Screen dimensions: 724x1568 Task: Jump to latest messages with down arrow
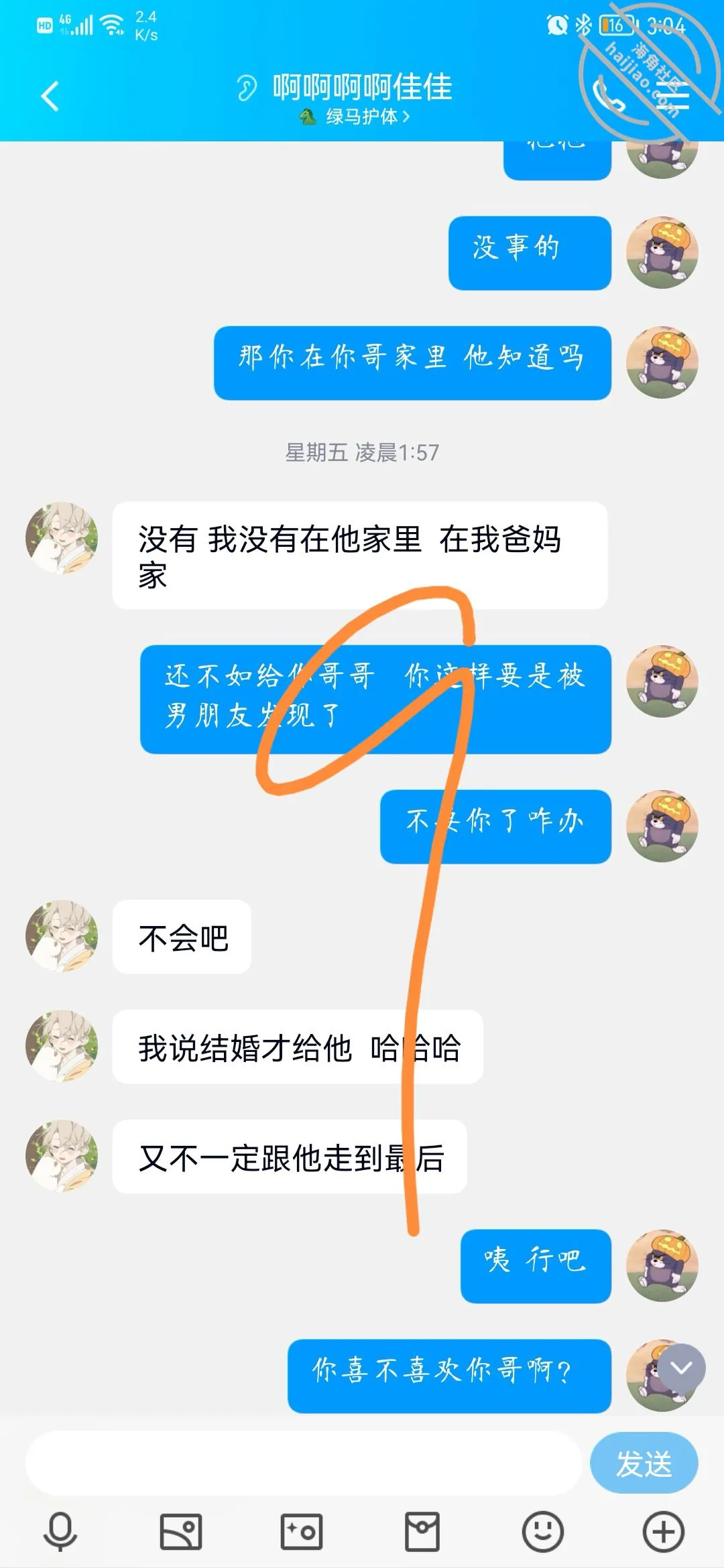682,1368
